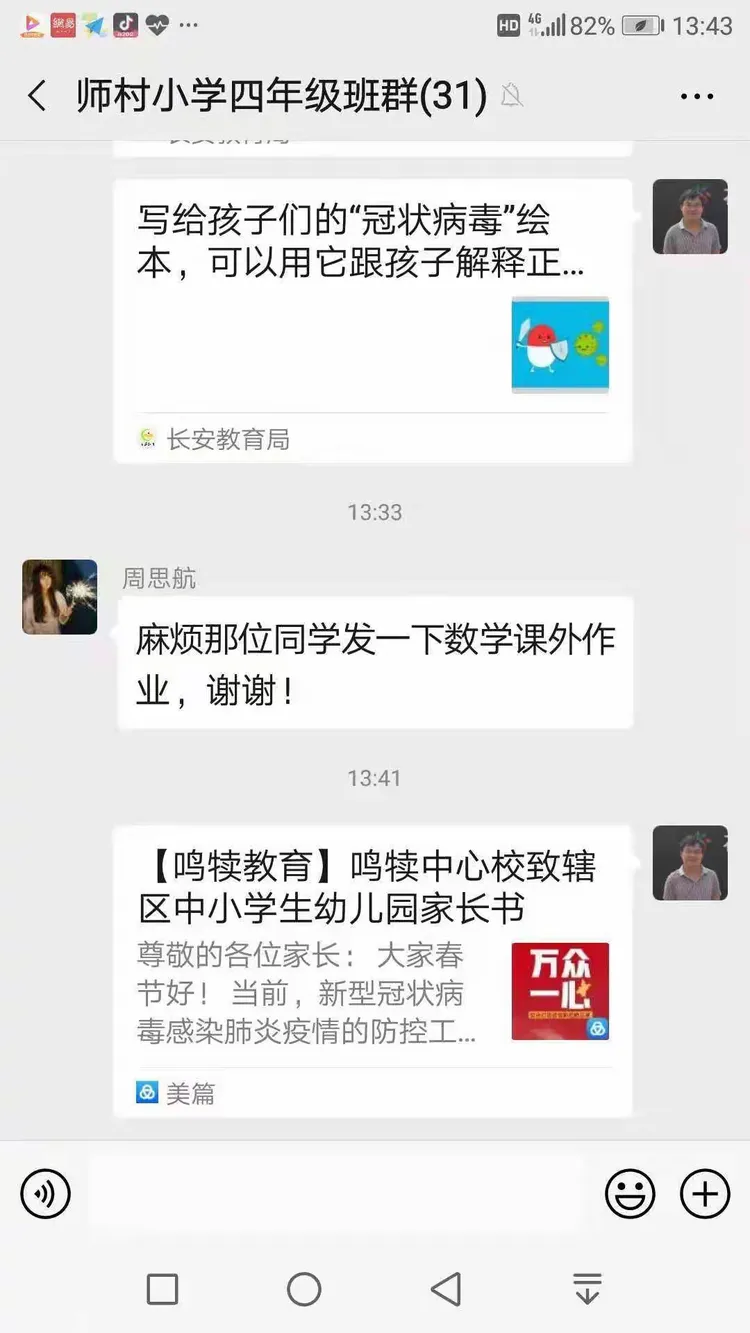Open the 冠状病毒 picture book shared card
This screenshot has width=750, height=1333.
pyautogui.click(x=372, y=320)
